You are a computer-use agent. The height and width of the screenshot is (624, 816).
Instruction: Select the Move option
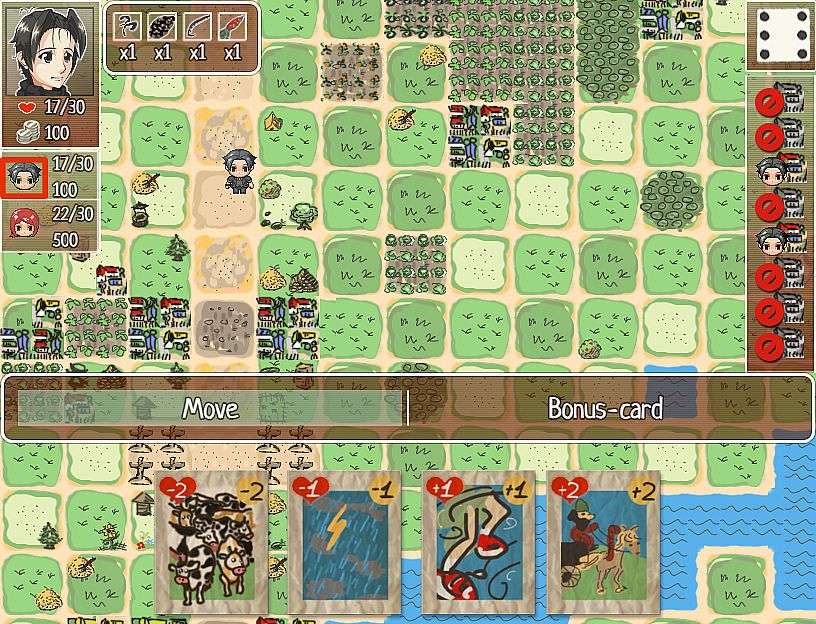point(210,408)
